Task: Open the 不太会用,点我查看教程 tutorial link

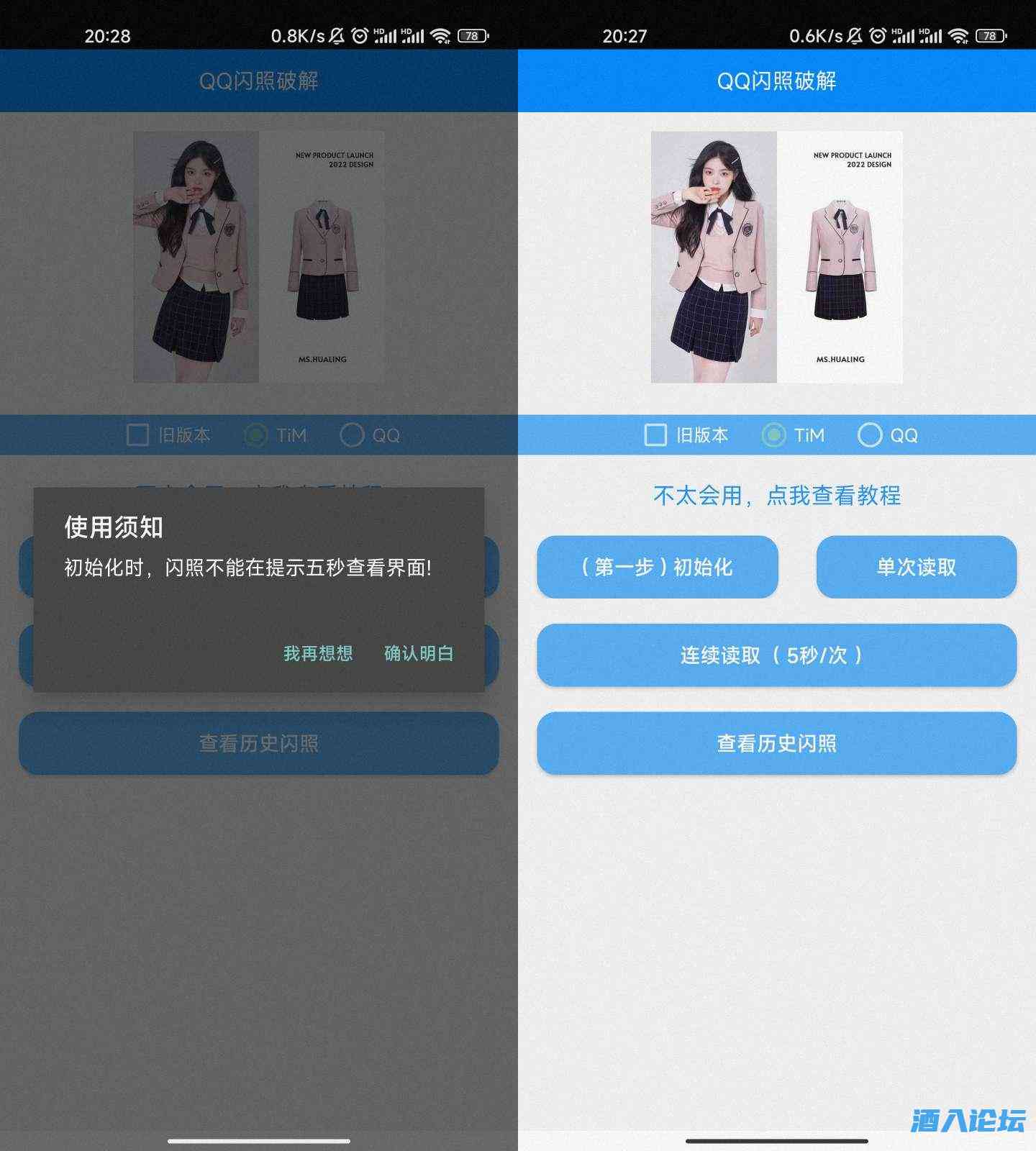Action: [776, 496]
